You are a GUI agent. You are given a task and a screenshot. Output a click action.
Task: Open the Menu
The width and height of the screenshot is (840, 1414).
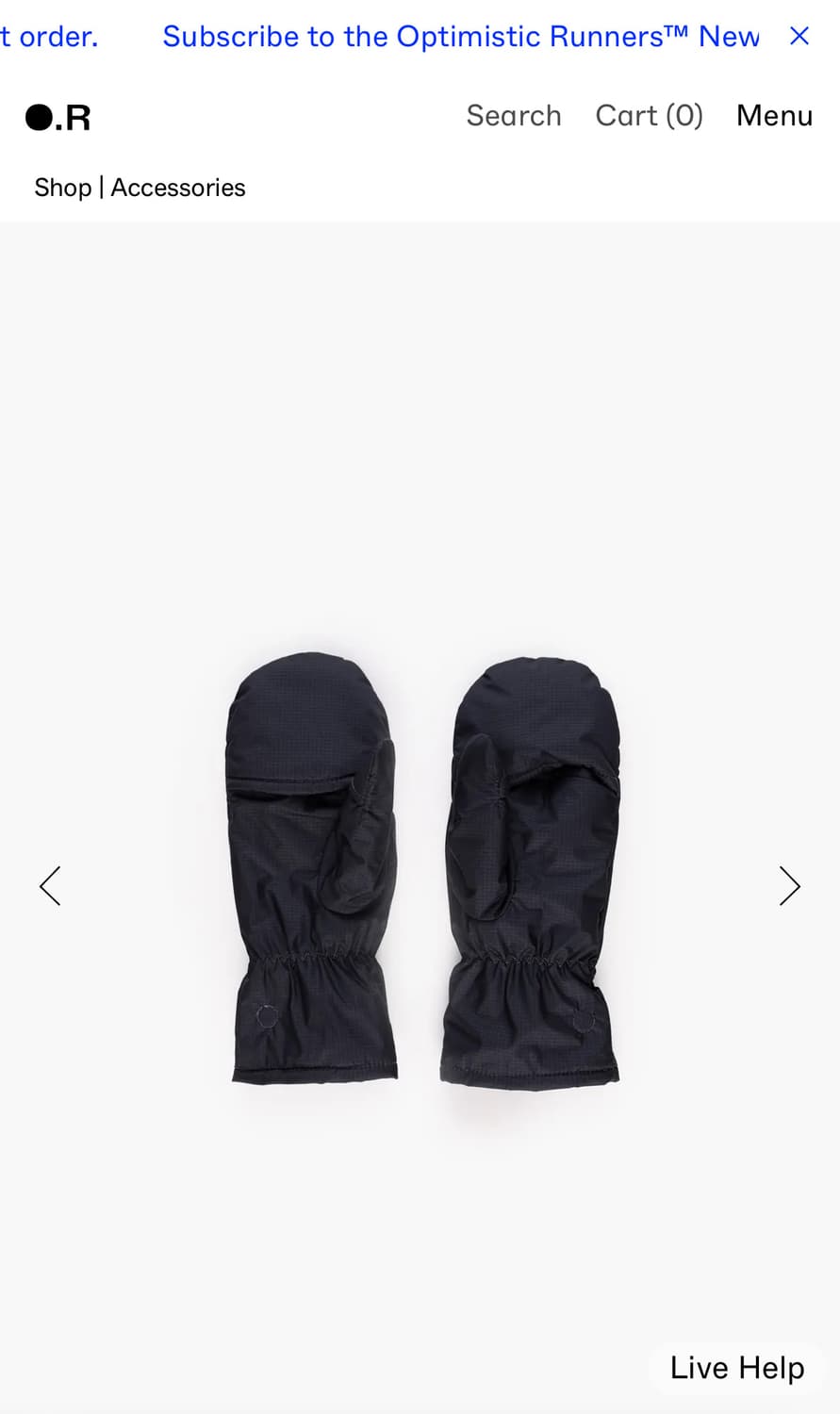(774, 115)
